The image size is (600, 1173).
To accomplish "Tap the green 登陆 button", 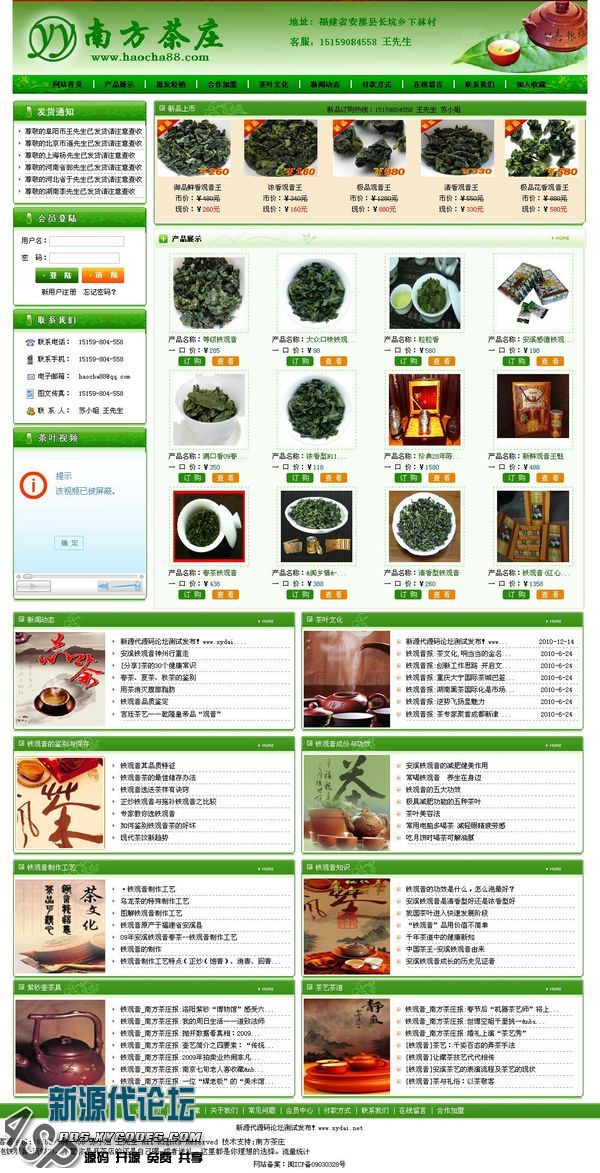I will pos(56,275).
